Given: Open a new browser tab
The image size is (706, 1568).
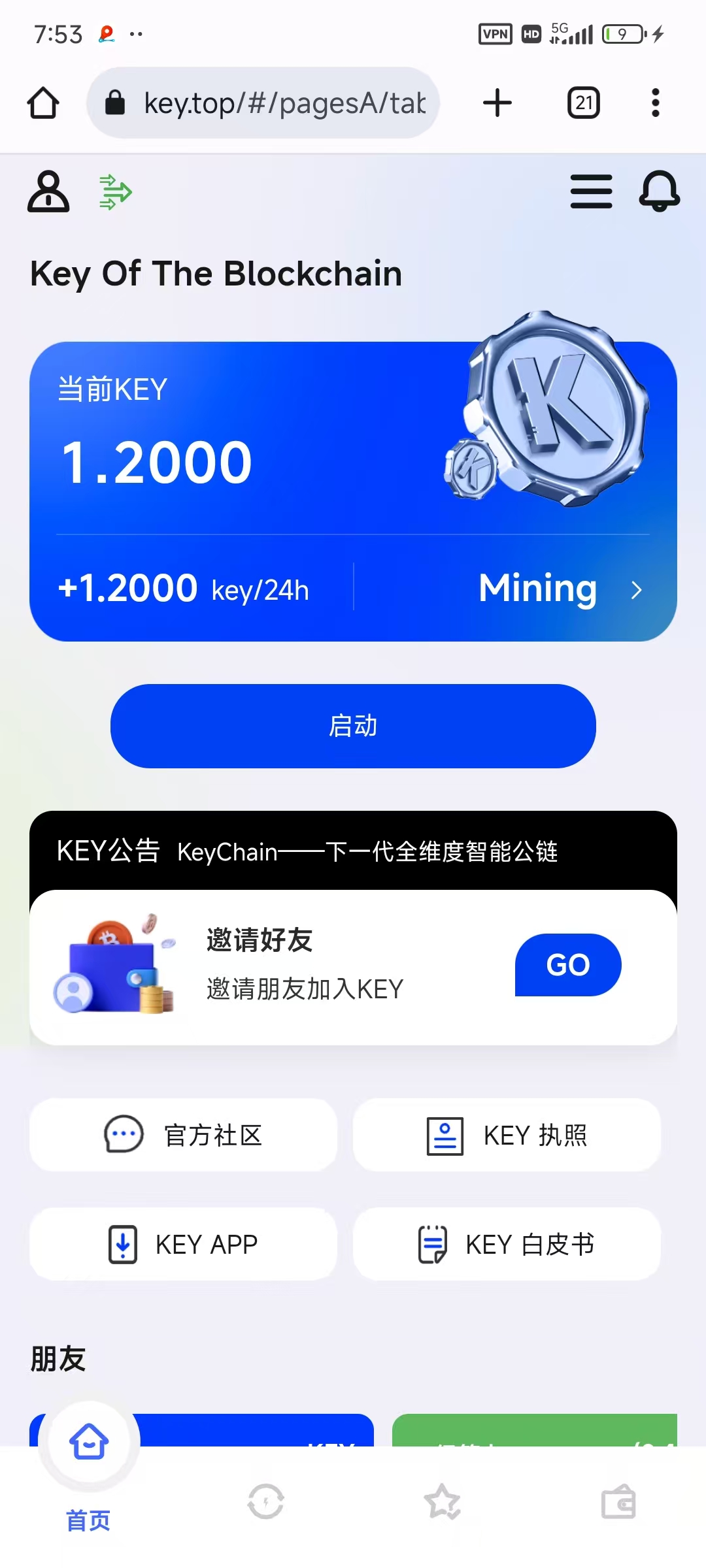Looking at the screenshot, I should pos(497,103).
